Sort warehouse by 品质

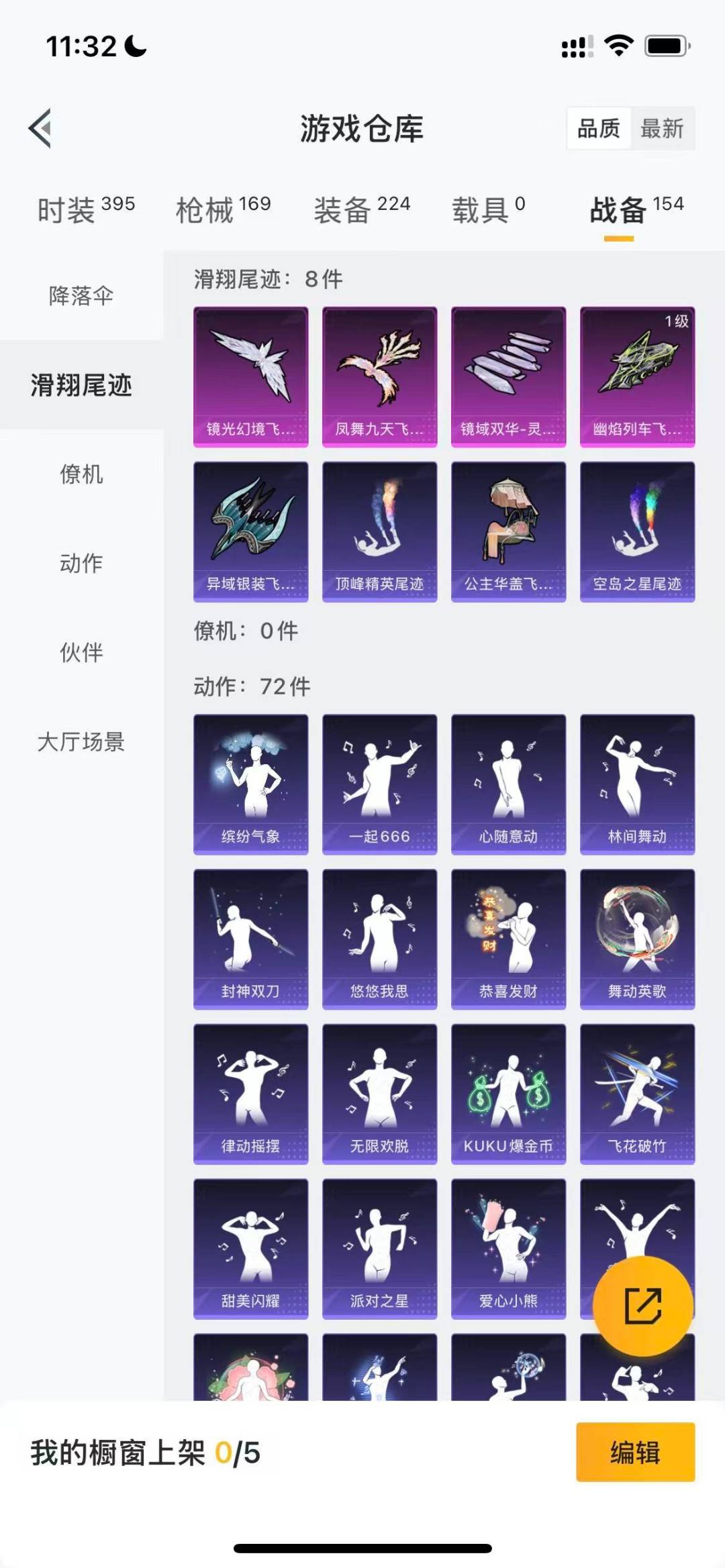(599, 128)
